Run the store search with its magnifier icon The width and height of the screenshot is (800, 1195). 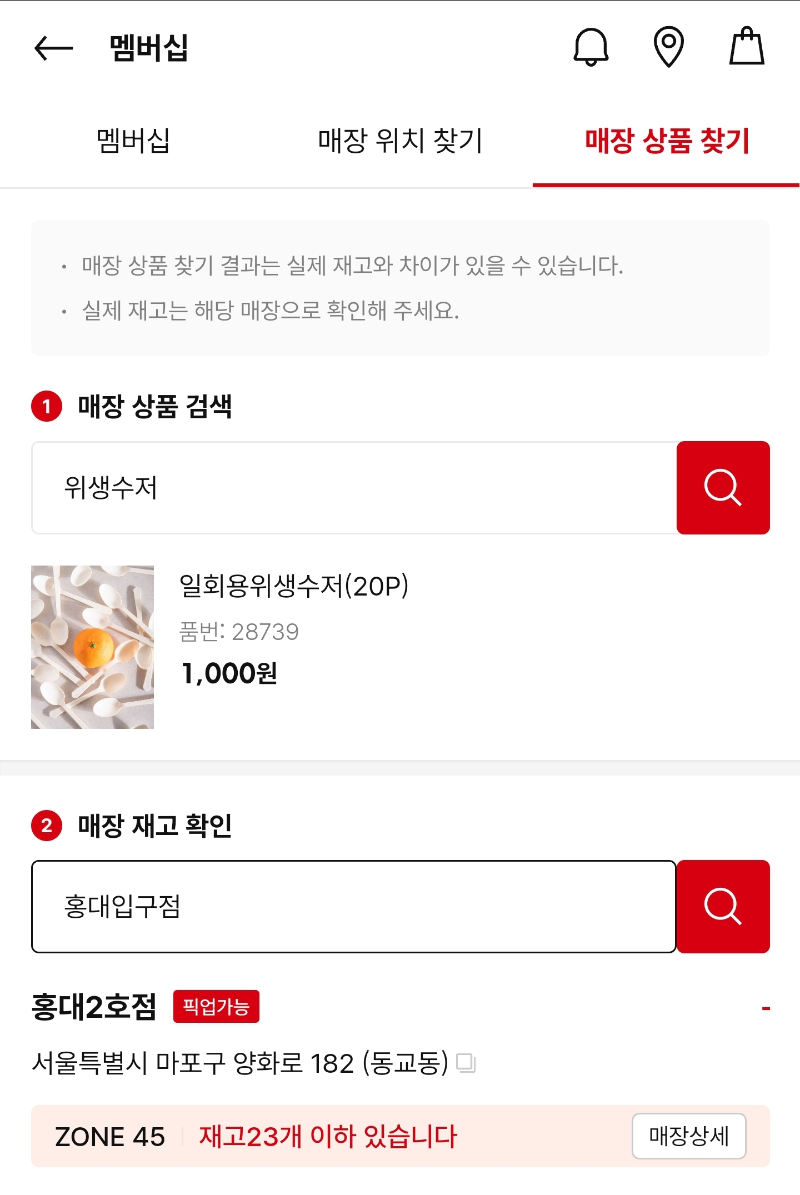723,906
